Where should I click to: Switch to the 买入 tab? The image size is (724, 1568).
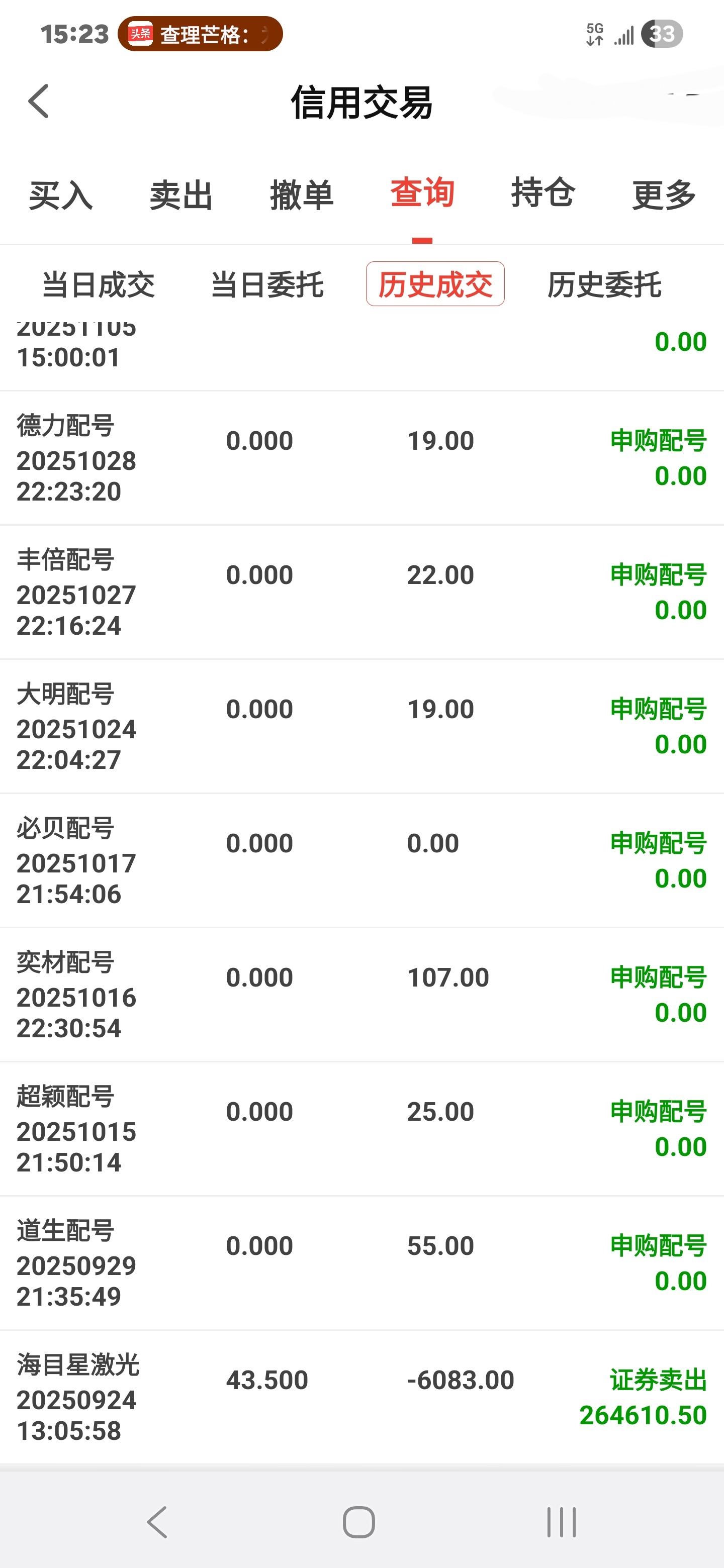[60, 195]
